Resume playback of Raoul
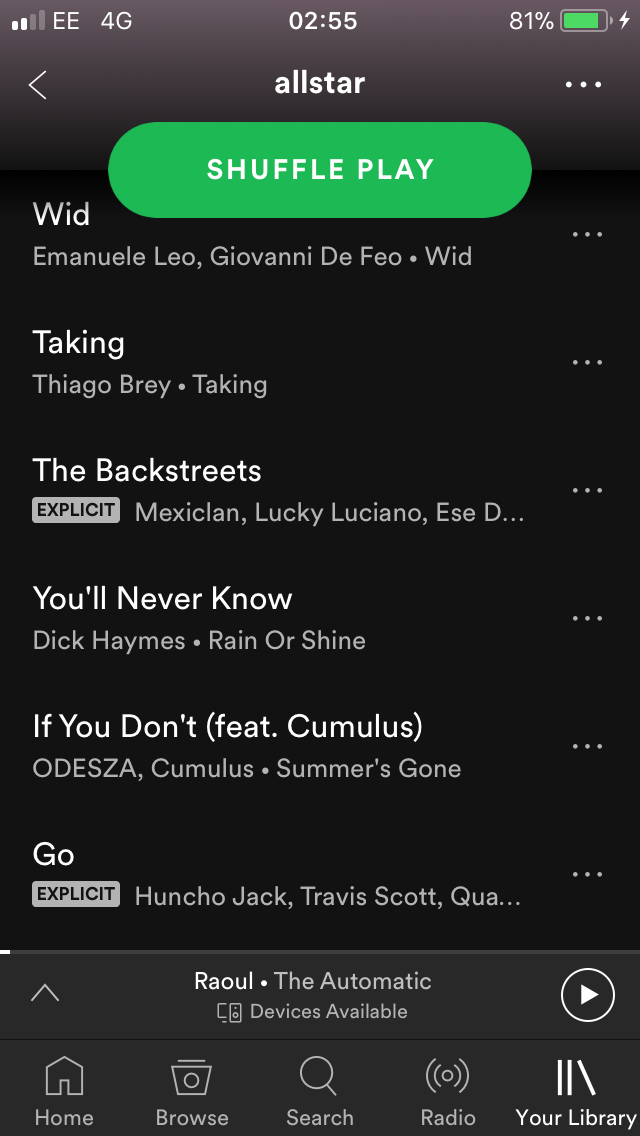The height and width of the screenshot is (1136, 640). (x=588, y=994)
